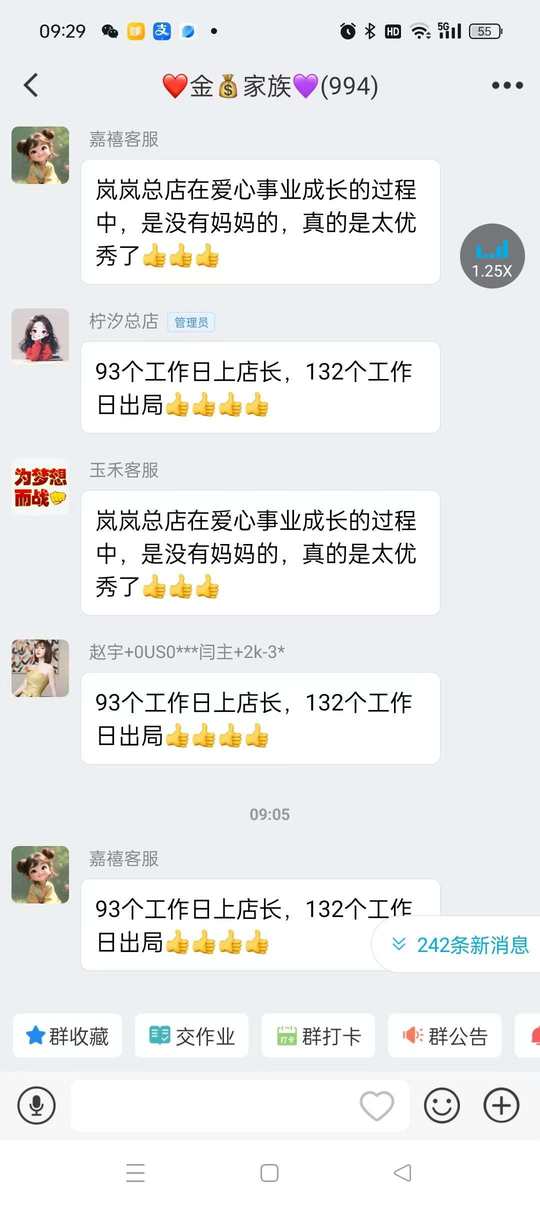
Task: View avatar of 赵宇+0US0 member
Action: point(40,668)
